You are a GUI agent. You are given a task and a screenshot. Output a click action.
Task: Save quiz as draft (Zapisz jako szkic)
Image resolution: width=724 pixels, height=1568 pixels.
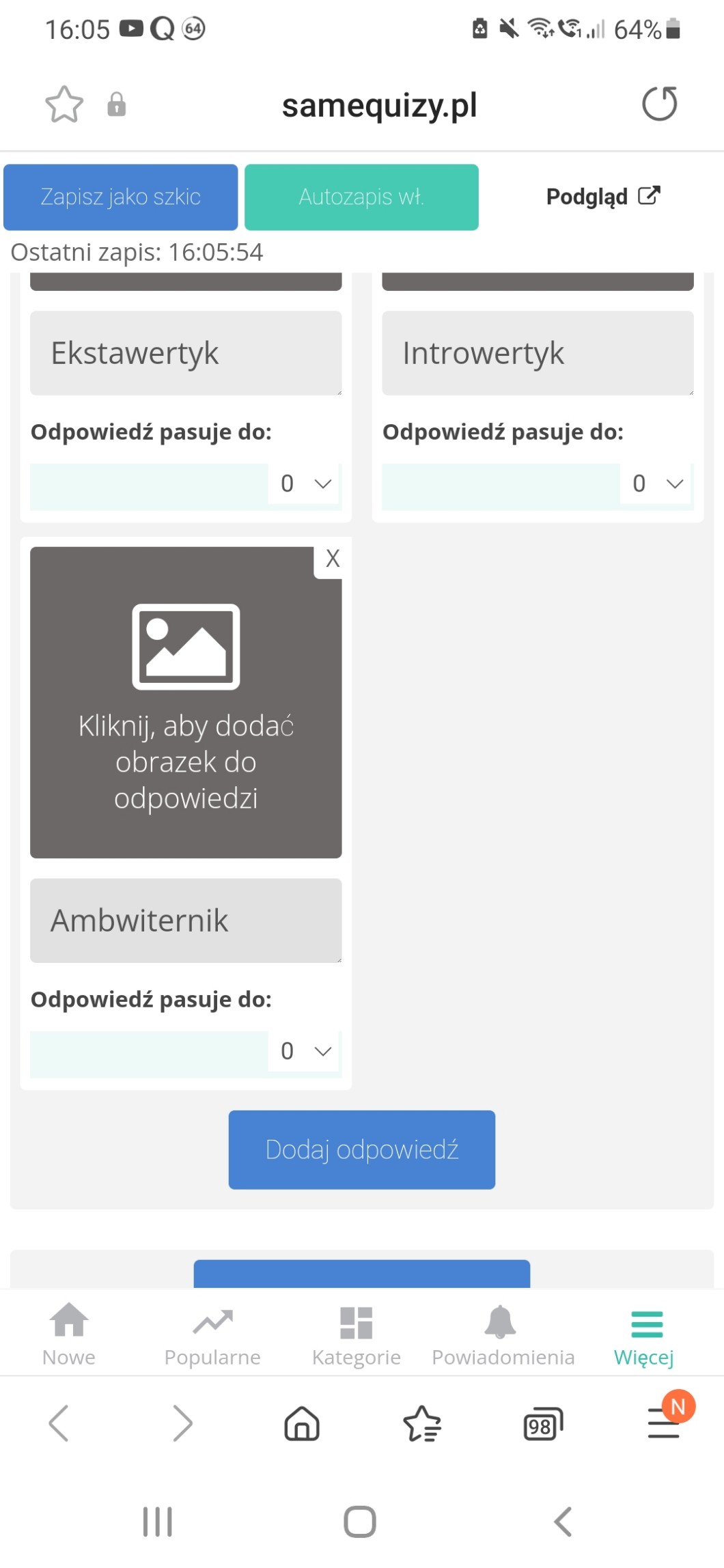[x=120, y=197]
